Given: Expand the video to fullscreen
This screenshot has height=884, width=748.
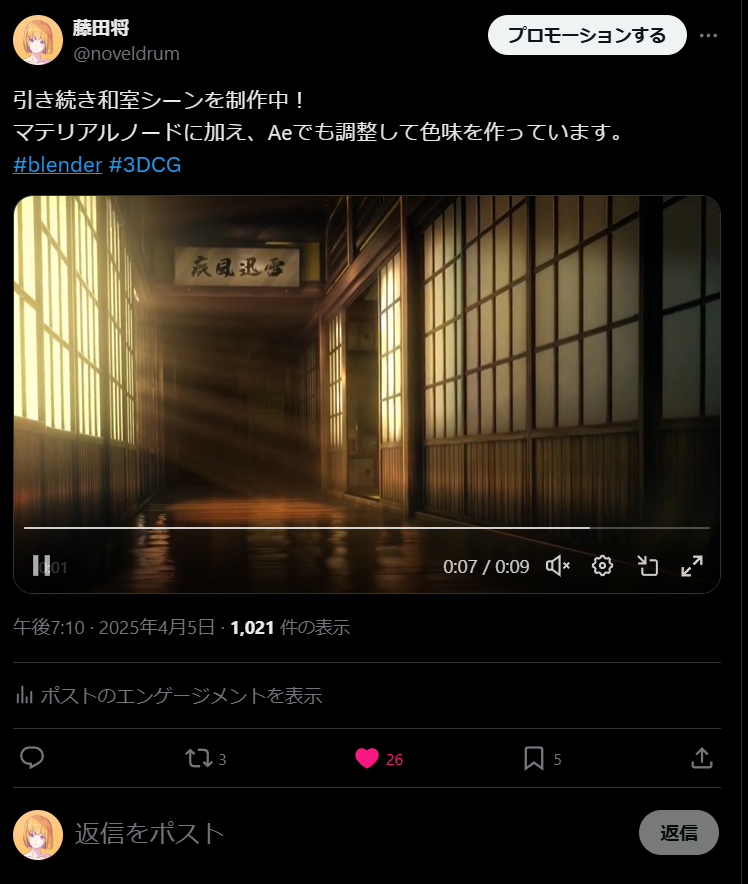Looking at the screenshot, I should (692, 566).
